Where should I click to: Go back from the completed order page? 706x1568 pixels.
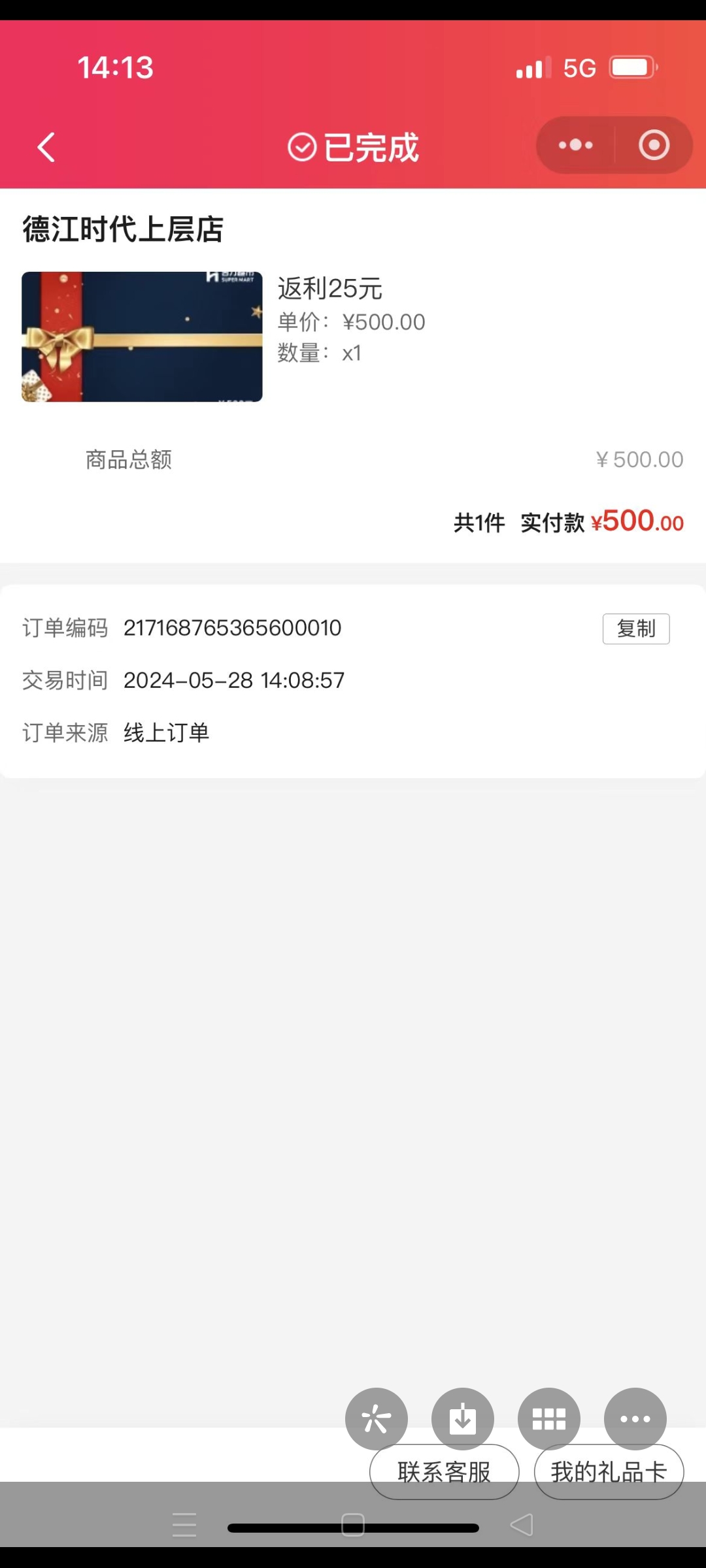(x=46, y=147)
